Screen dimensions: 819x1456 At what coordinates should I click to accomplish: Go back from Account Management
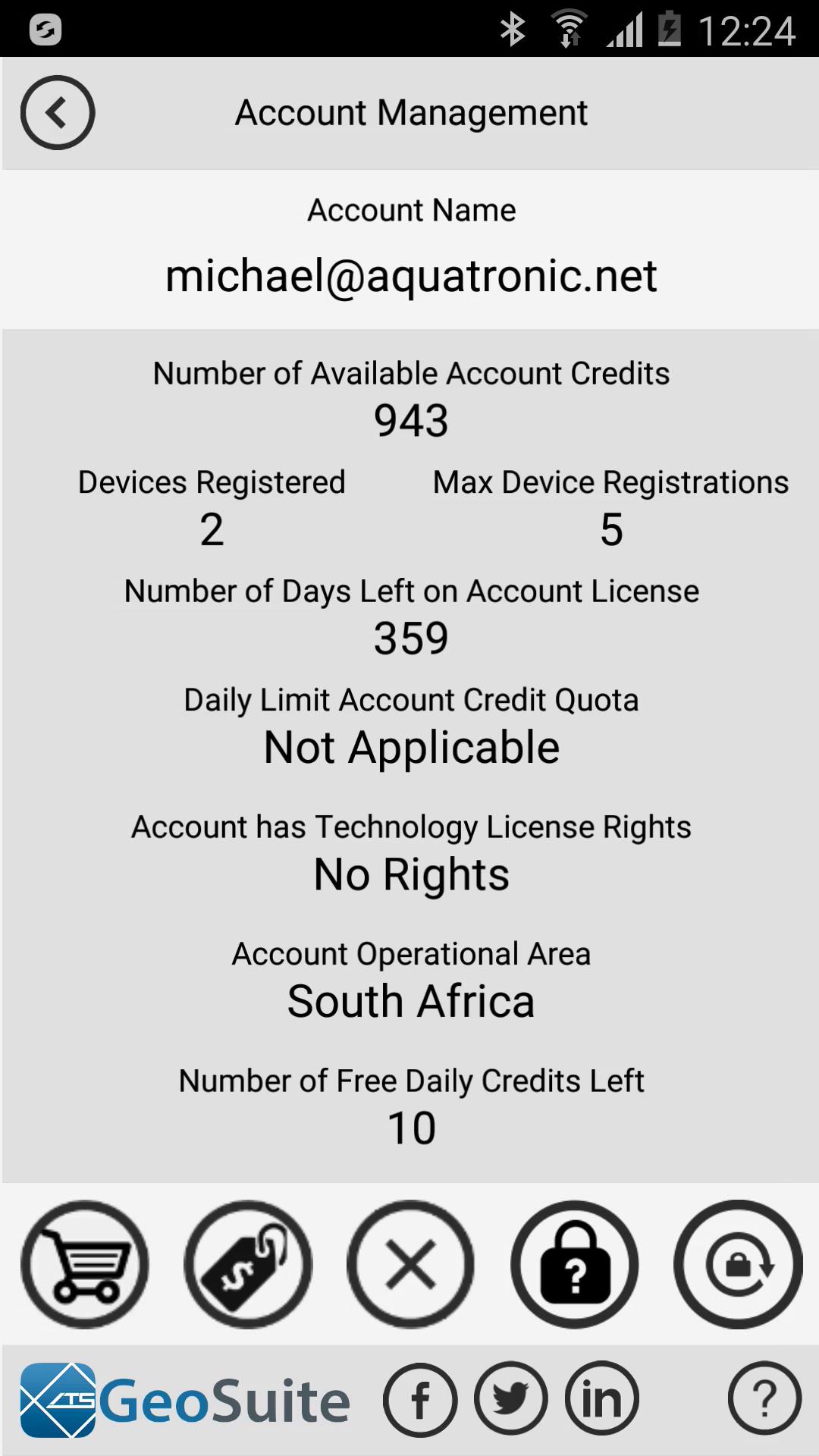click(x=58, y=112)
